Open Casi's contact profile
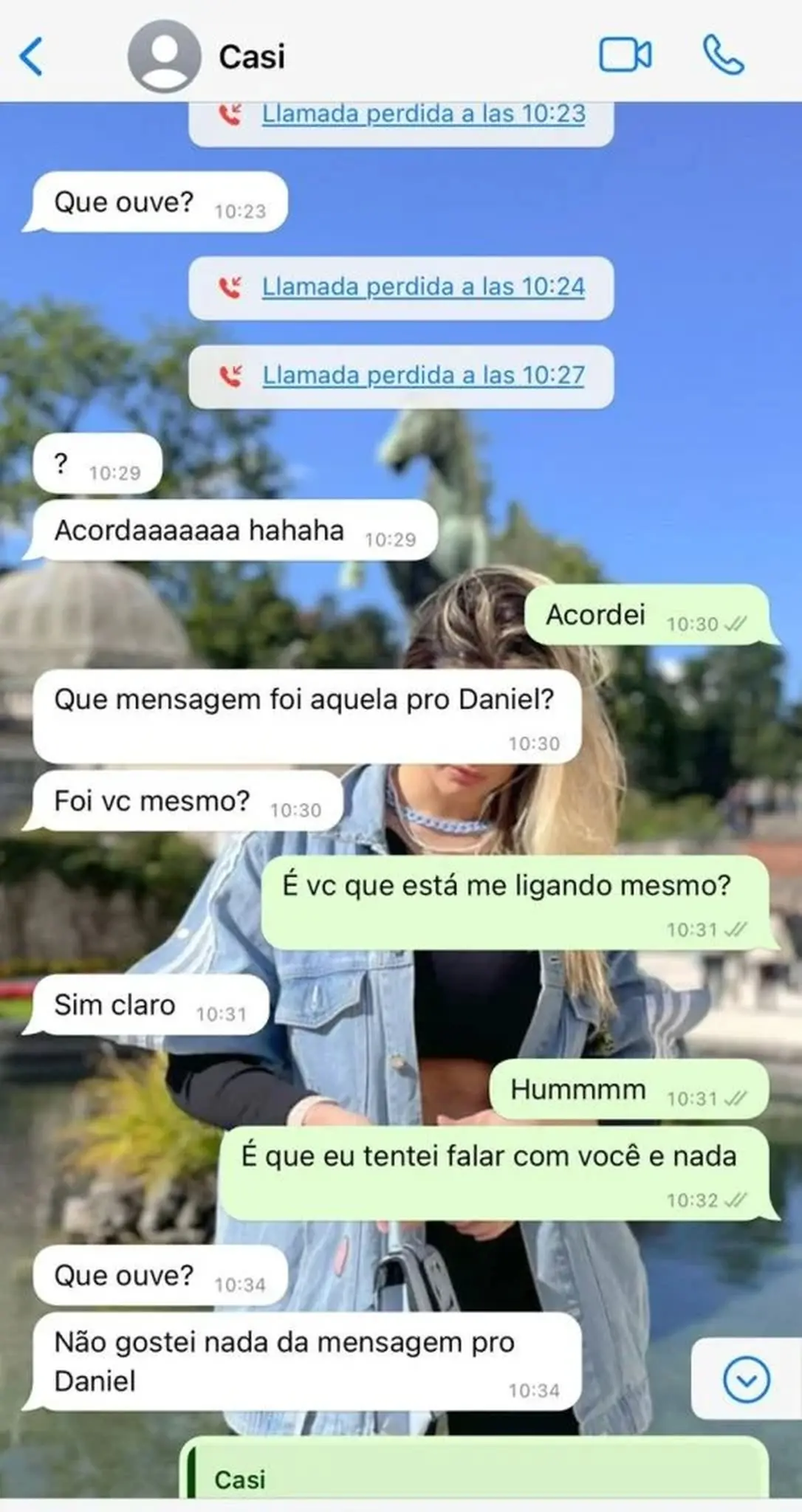 (251, 57)
